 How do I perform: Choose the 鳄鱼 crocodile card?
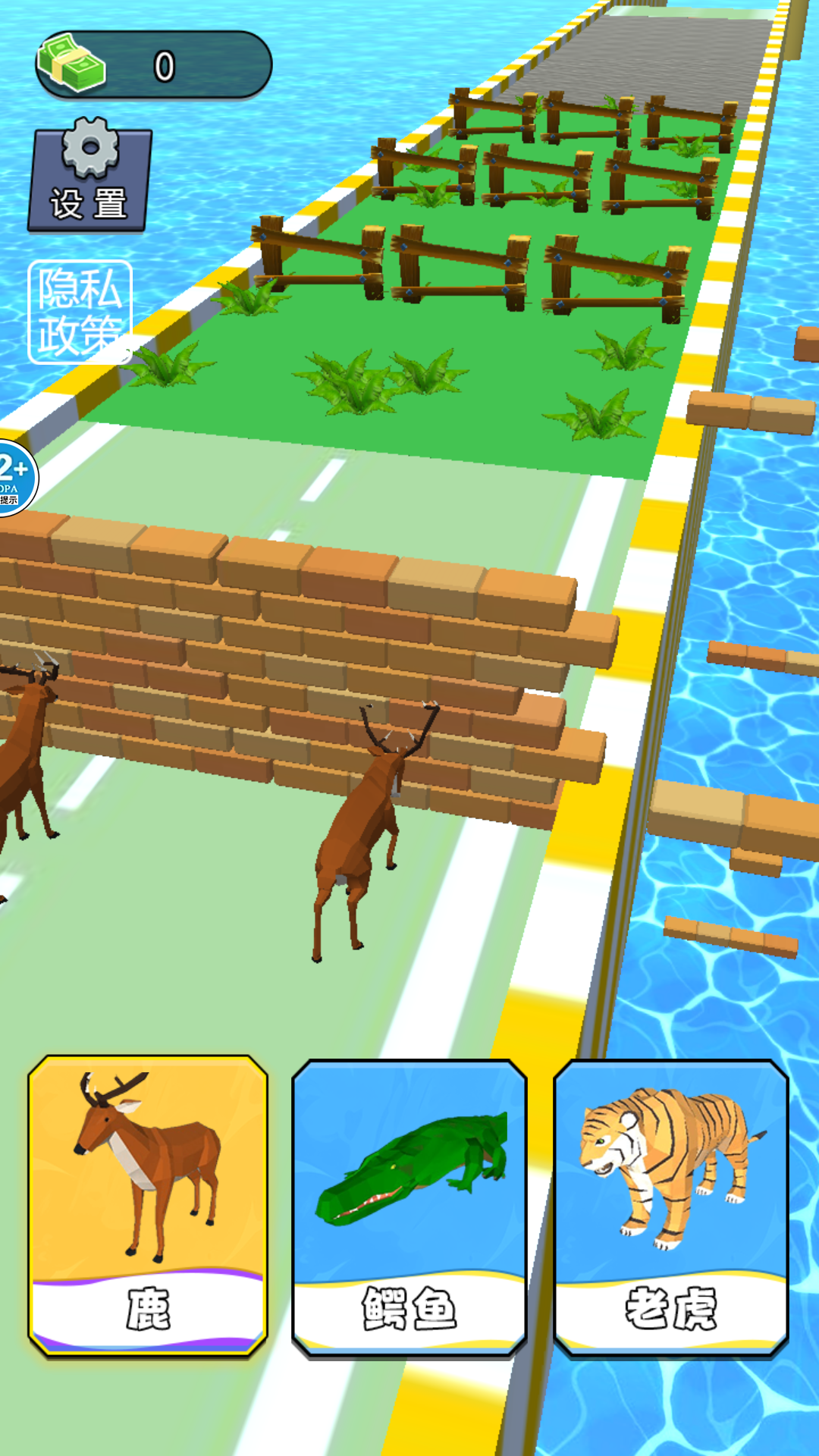(409, 1207)
